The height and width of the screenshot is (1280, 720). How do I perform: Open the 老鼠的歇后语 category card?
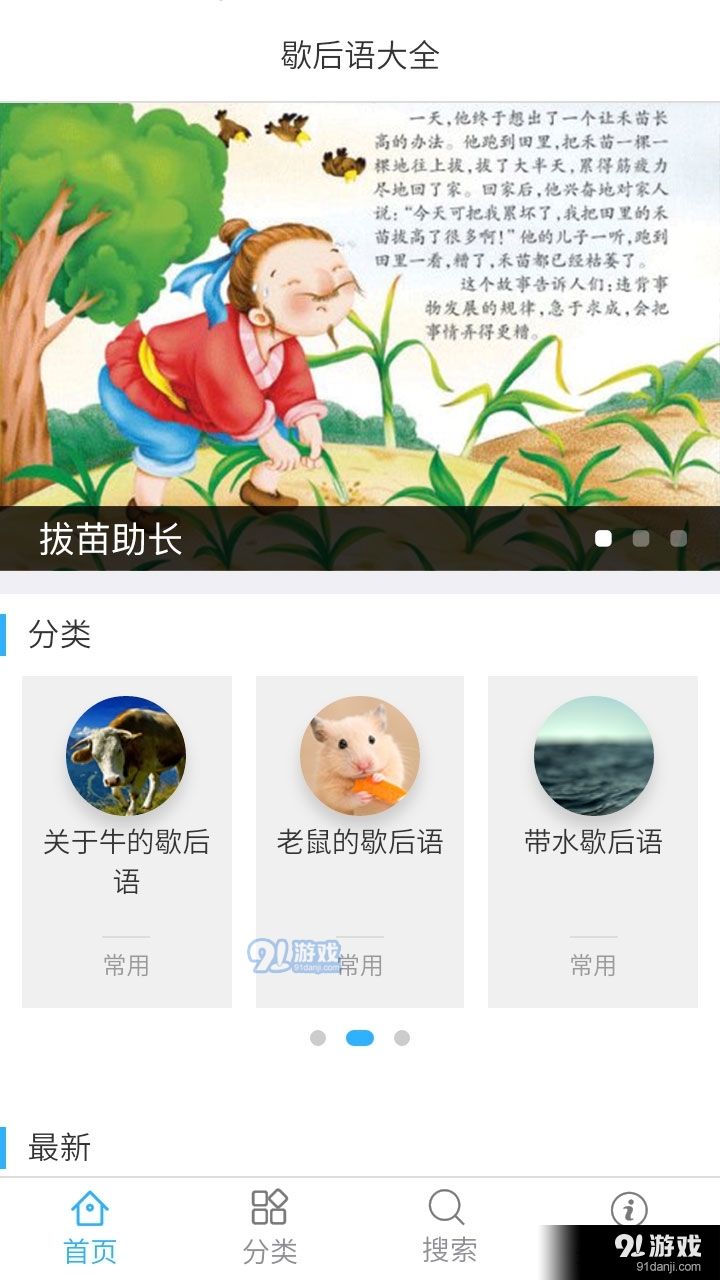[360, 840]
